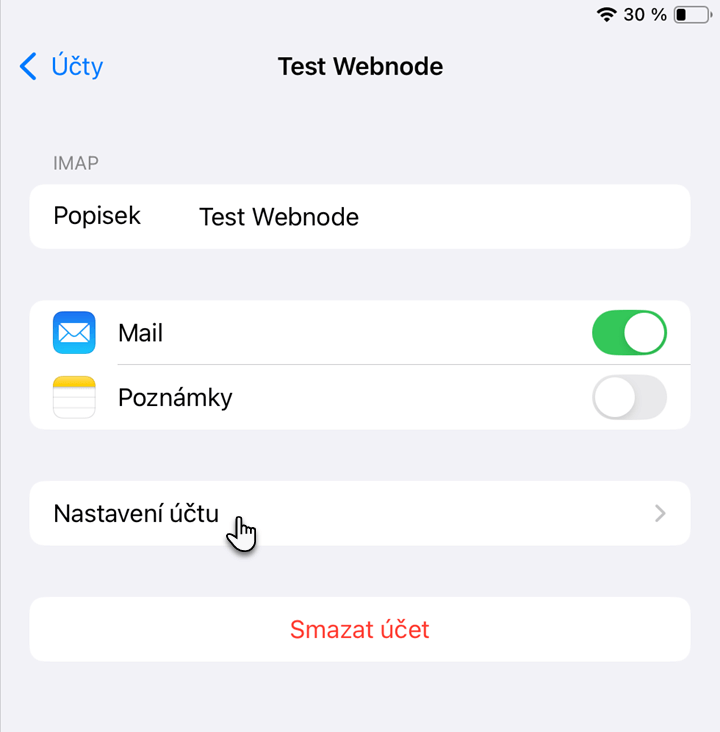Image resolution: width=720 pixels, height=732 pixels.
Task: Open Nastavení účtu
Action: (x=359, y=513)
